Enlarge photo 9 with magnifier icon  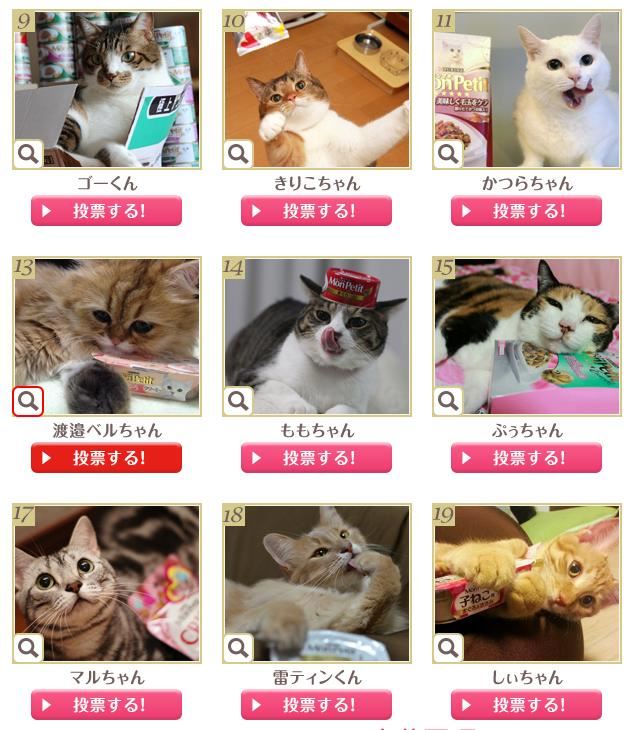point(28,154)
